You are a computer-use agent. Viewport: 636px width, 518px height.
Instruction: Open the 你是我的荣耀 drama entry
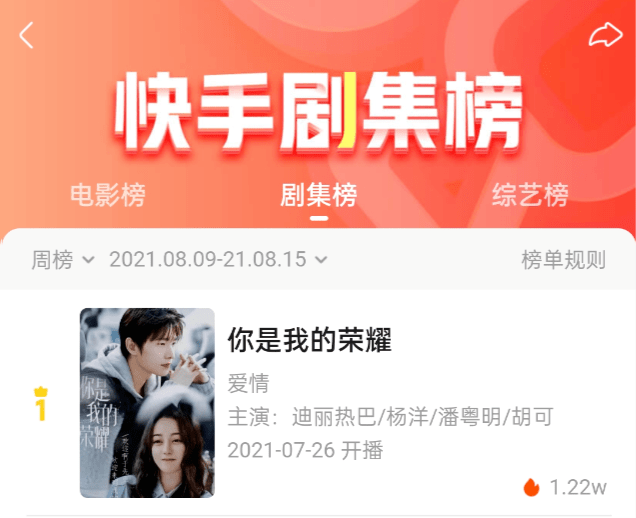[309, 340]
